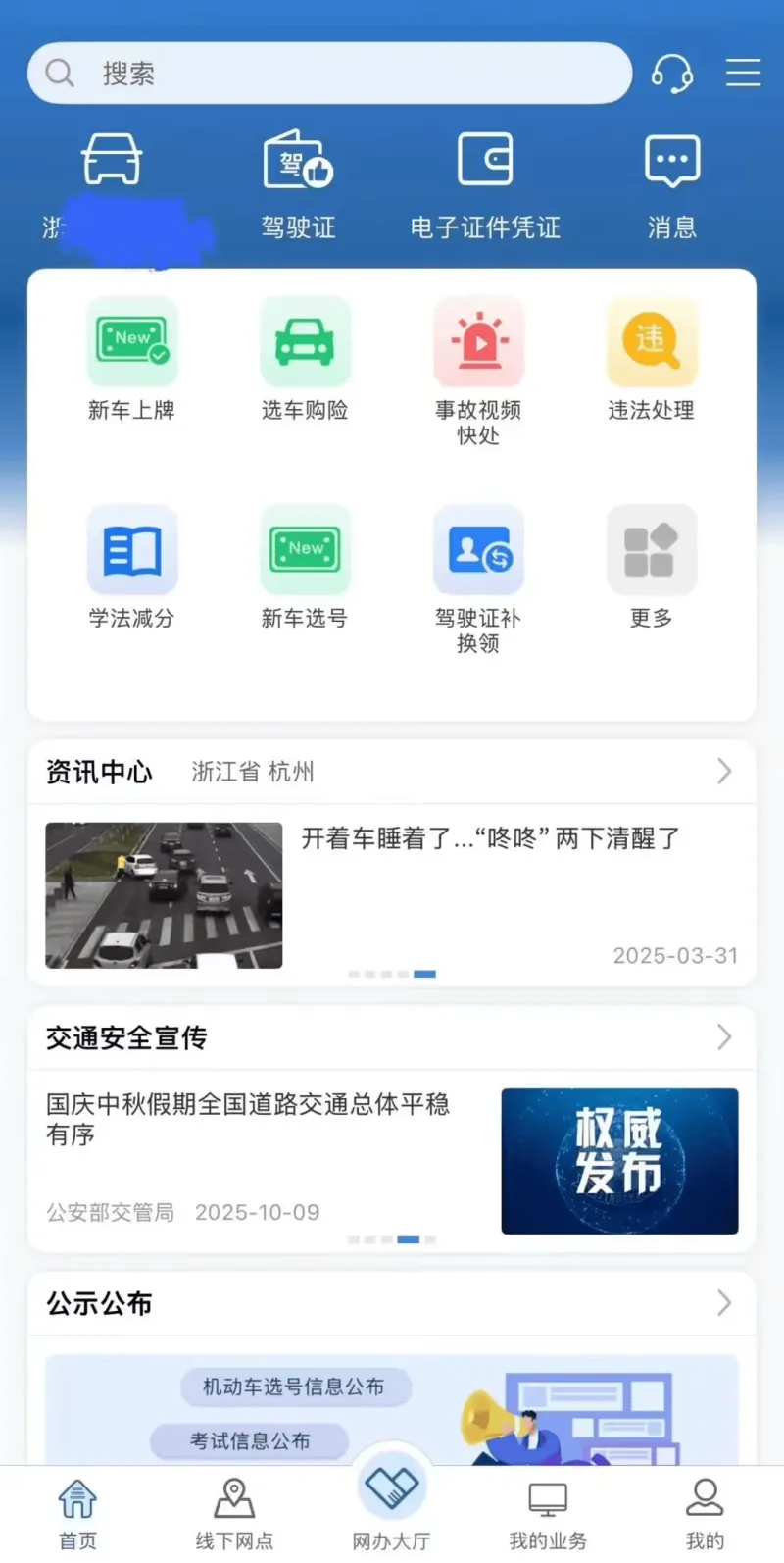784x1563 pixels.
Task: Select 选车购险 service
Action: coord(305,360)
